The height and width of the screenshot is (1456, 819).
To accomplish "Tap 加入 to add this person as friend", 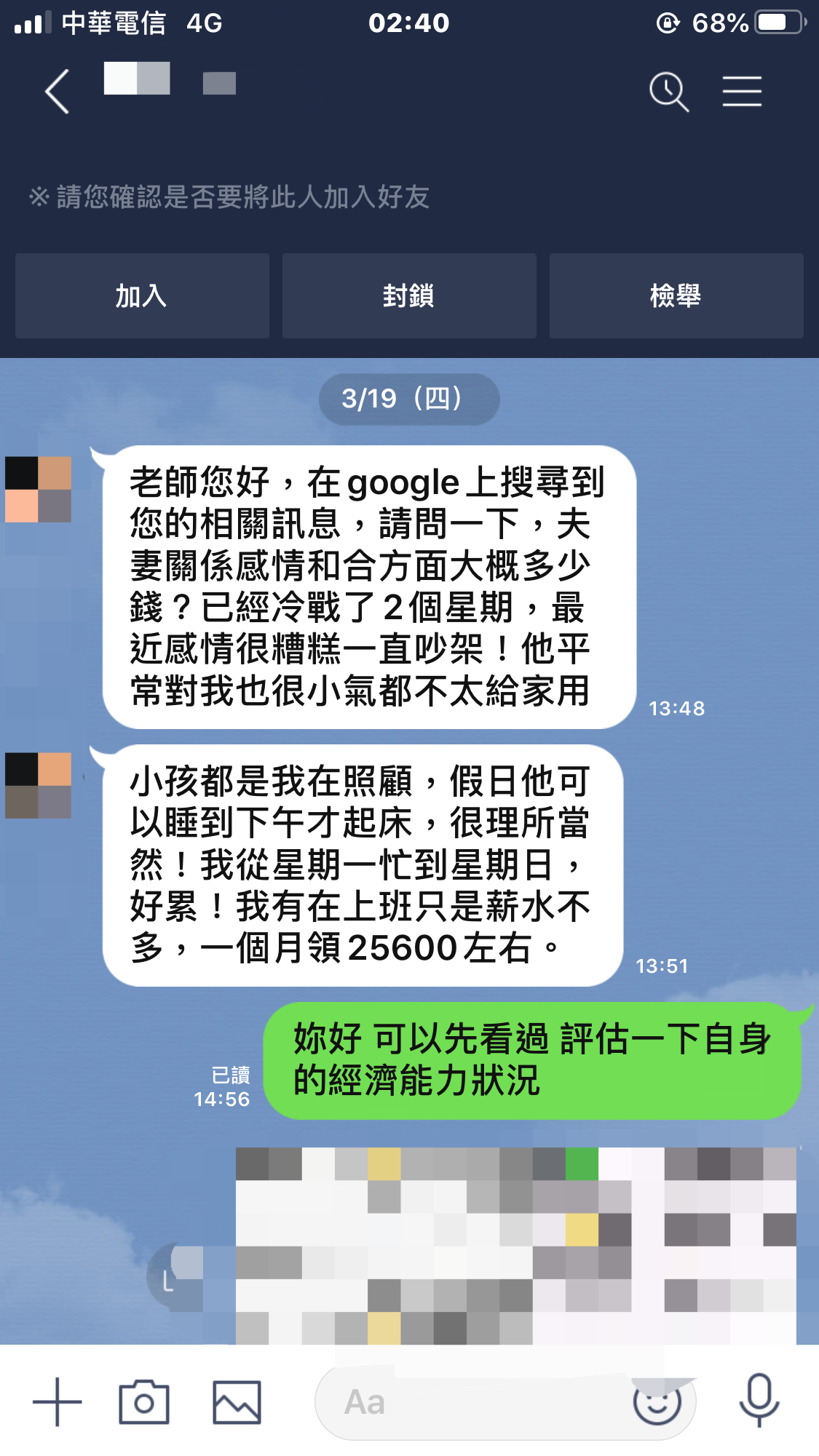I will click(x=142, y=296).
